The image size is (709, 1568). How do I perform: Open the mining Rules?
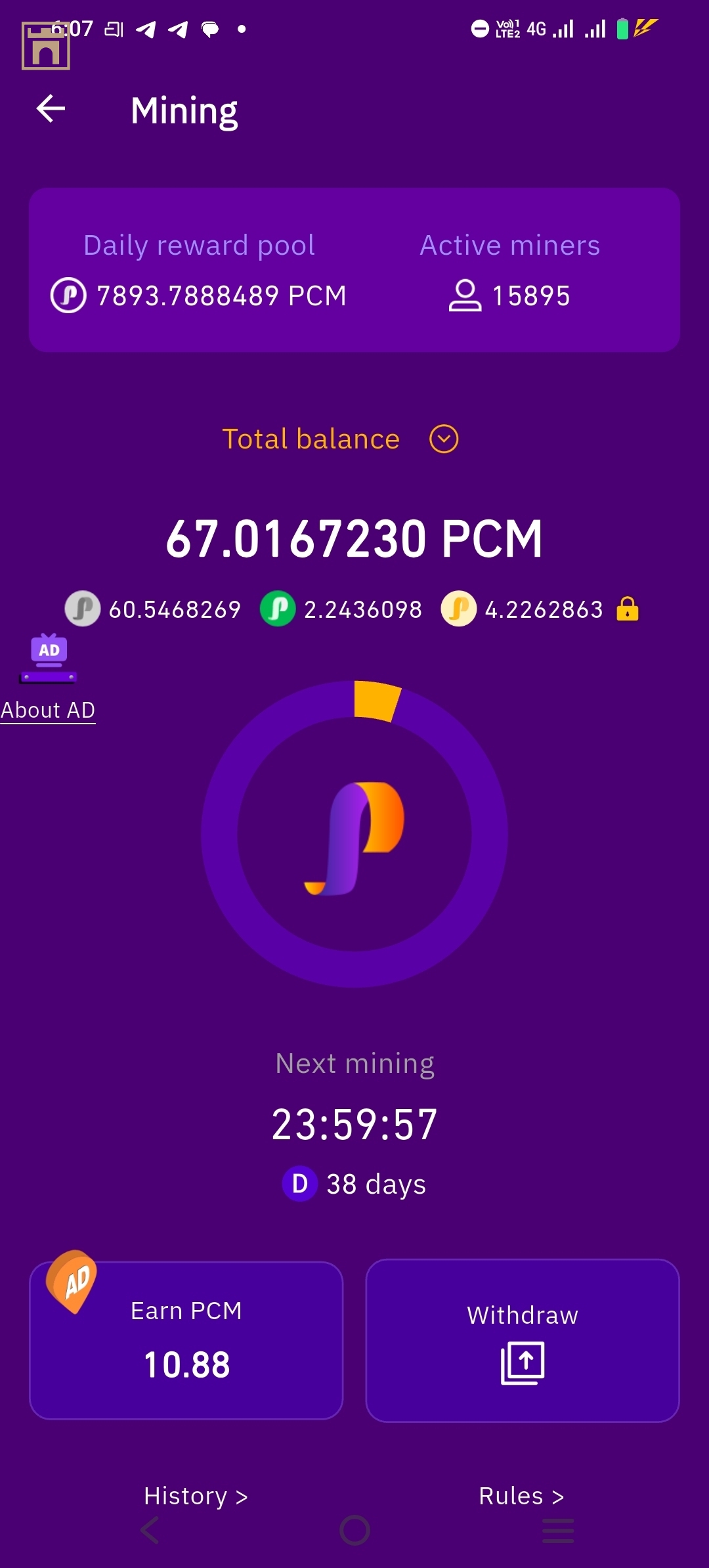point(521,1496)
